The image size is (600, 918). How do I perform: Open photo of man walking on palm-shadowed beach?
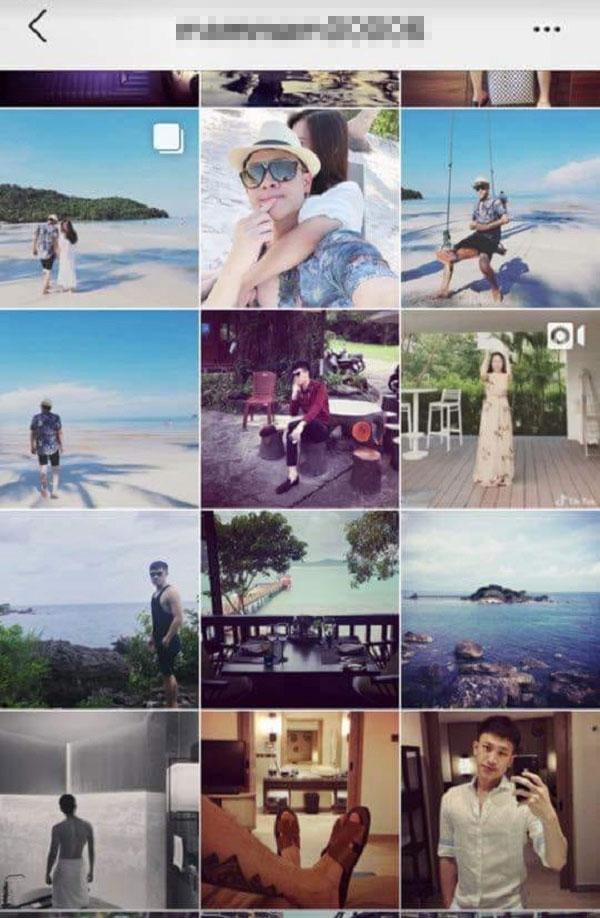pos(99,408)
